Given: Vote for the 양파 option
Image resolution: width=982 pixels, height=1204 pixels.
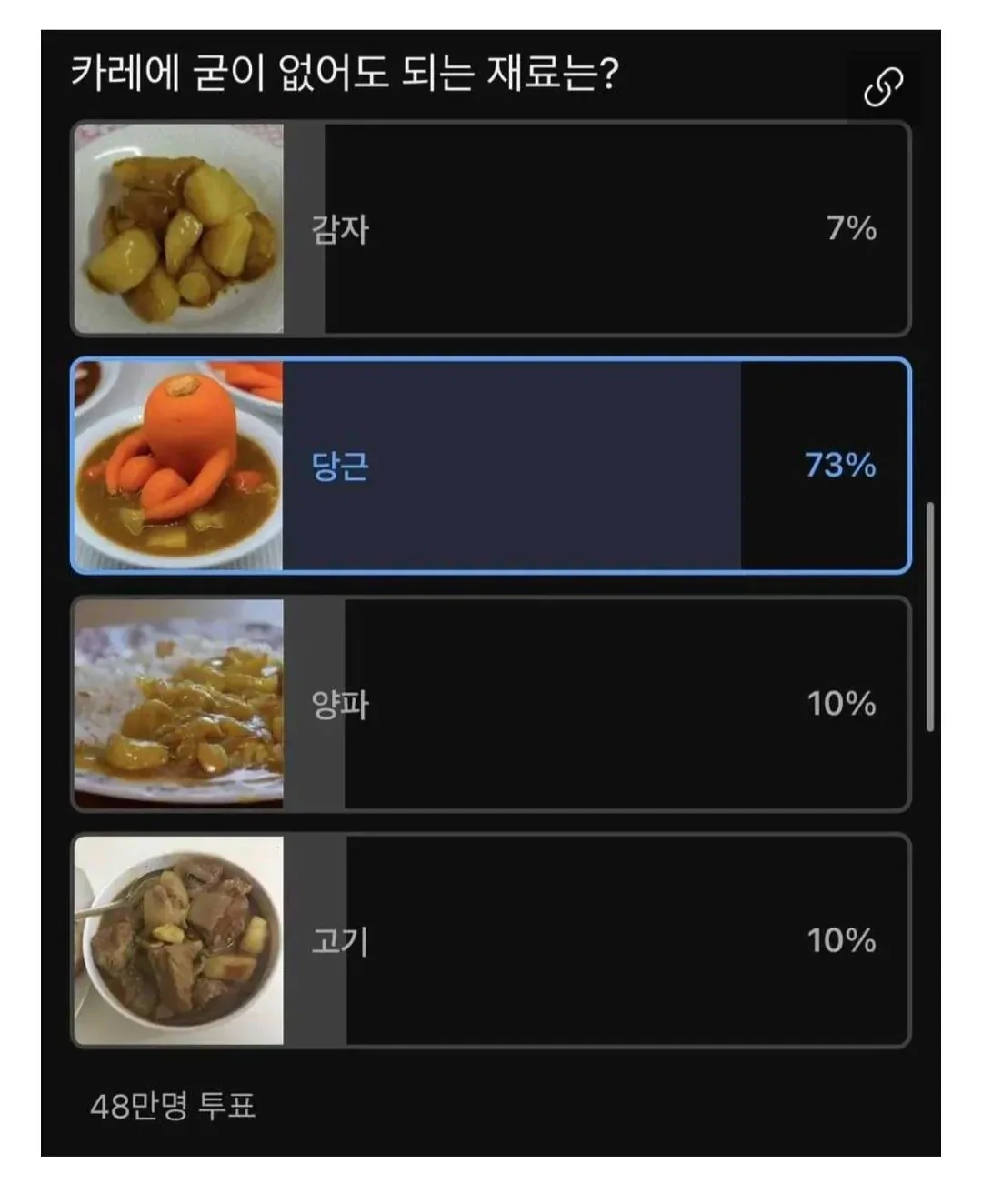Looking at the screenshot, I should click(x=491, y=704).
